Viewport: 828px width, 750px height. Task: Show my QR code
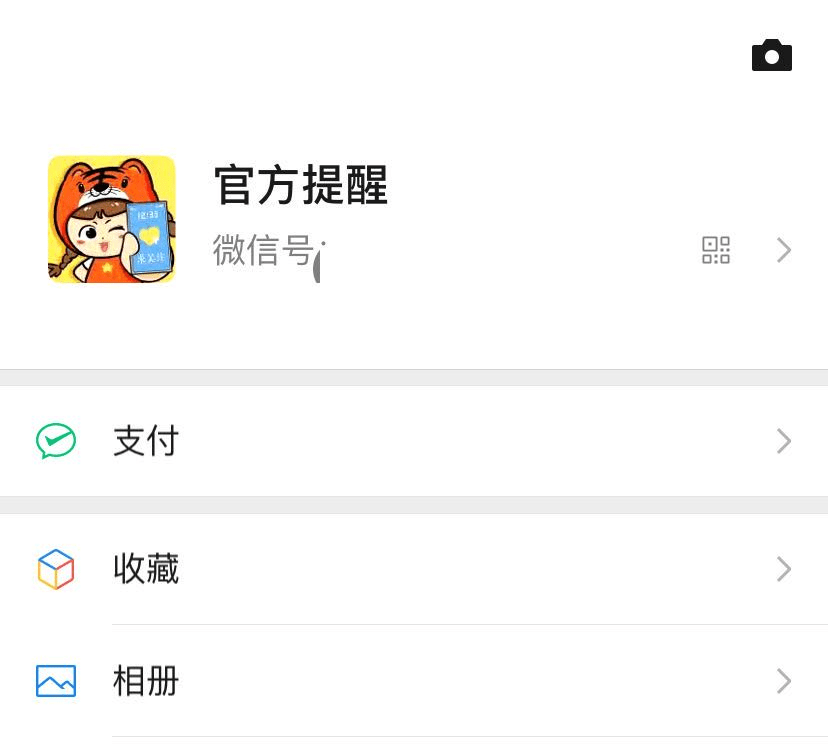[x=715, y=250]
